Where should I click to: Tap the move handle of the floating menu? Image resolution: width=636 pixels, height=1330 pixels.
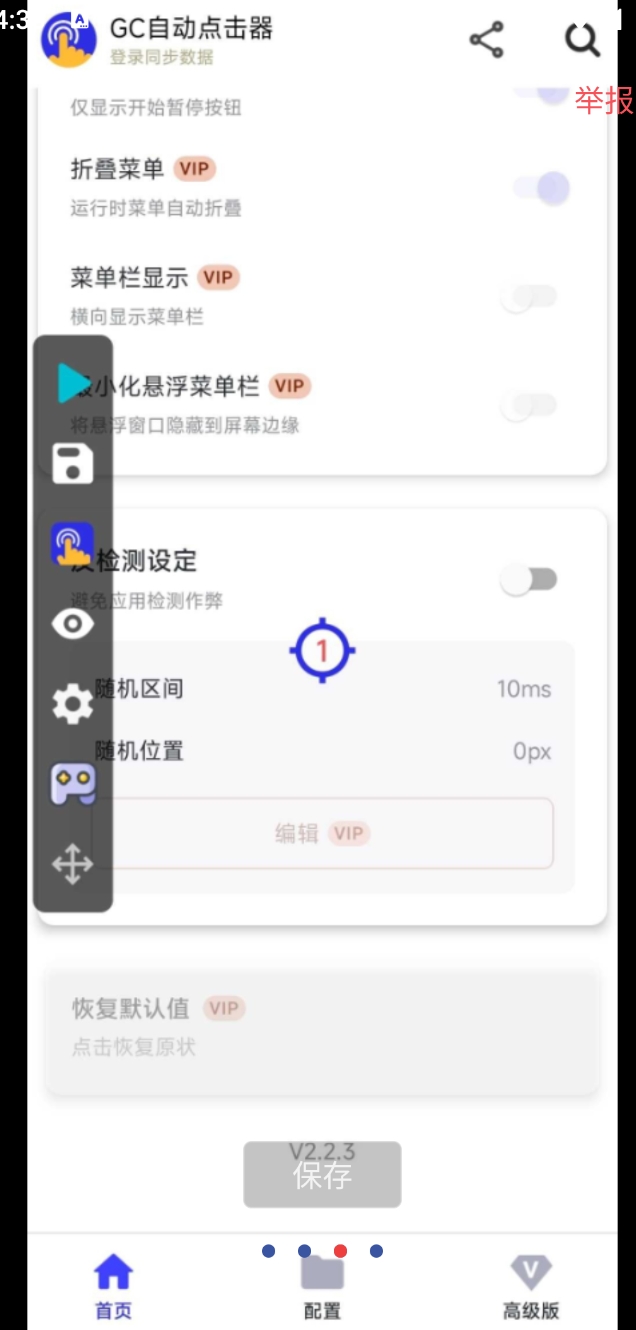[x=72, y=865]
